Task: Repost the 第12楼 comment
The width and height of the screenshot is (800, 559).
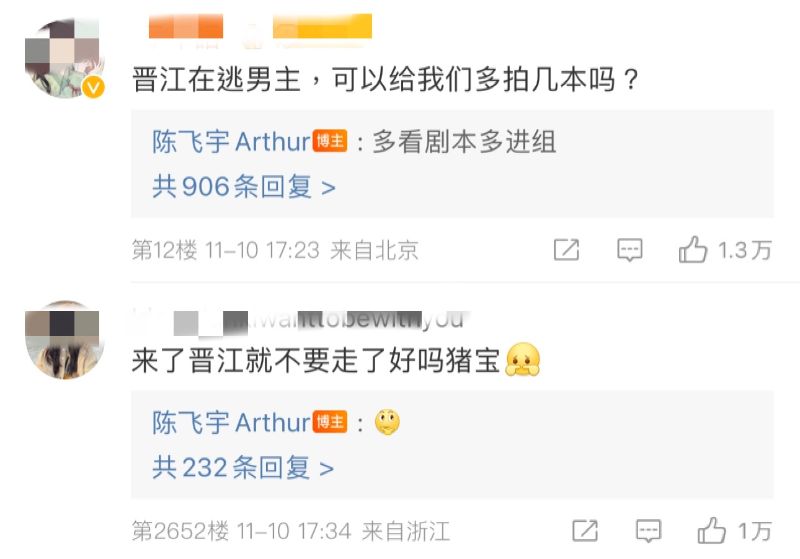Action: point(566,250)
